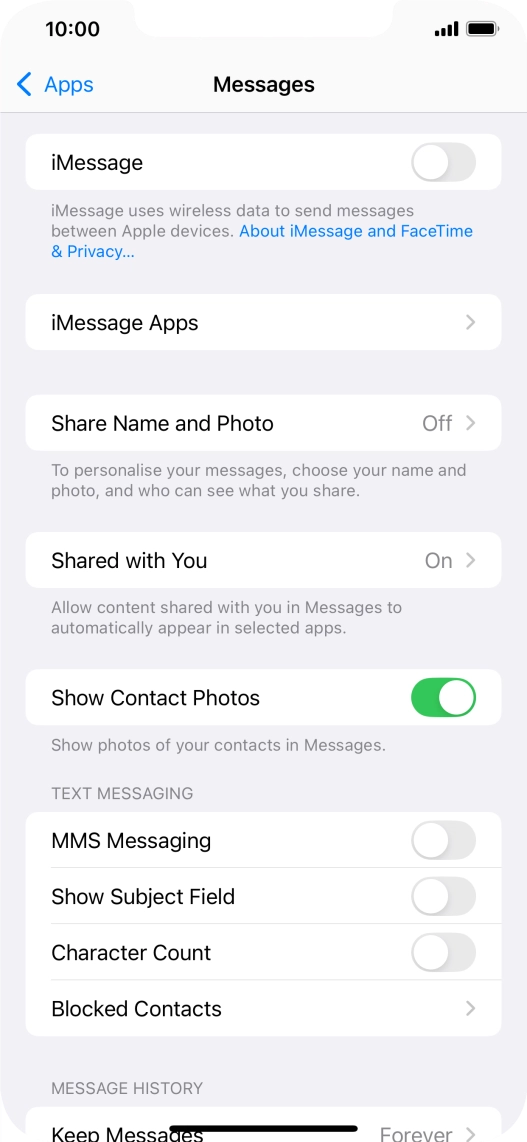Disable Show Contact Photos

point(443,697)
